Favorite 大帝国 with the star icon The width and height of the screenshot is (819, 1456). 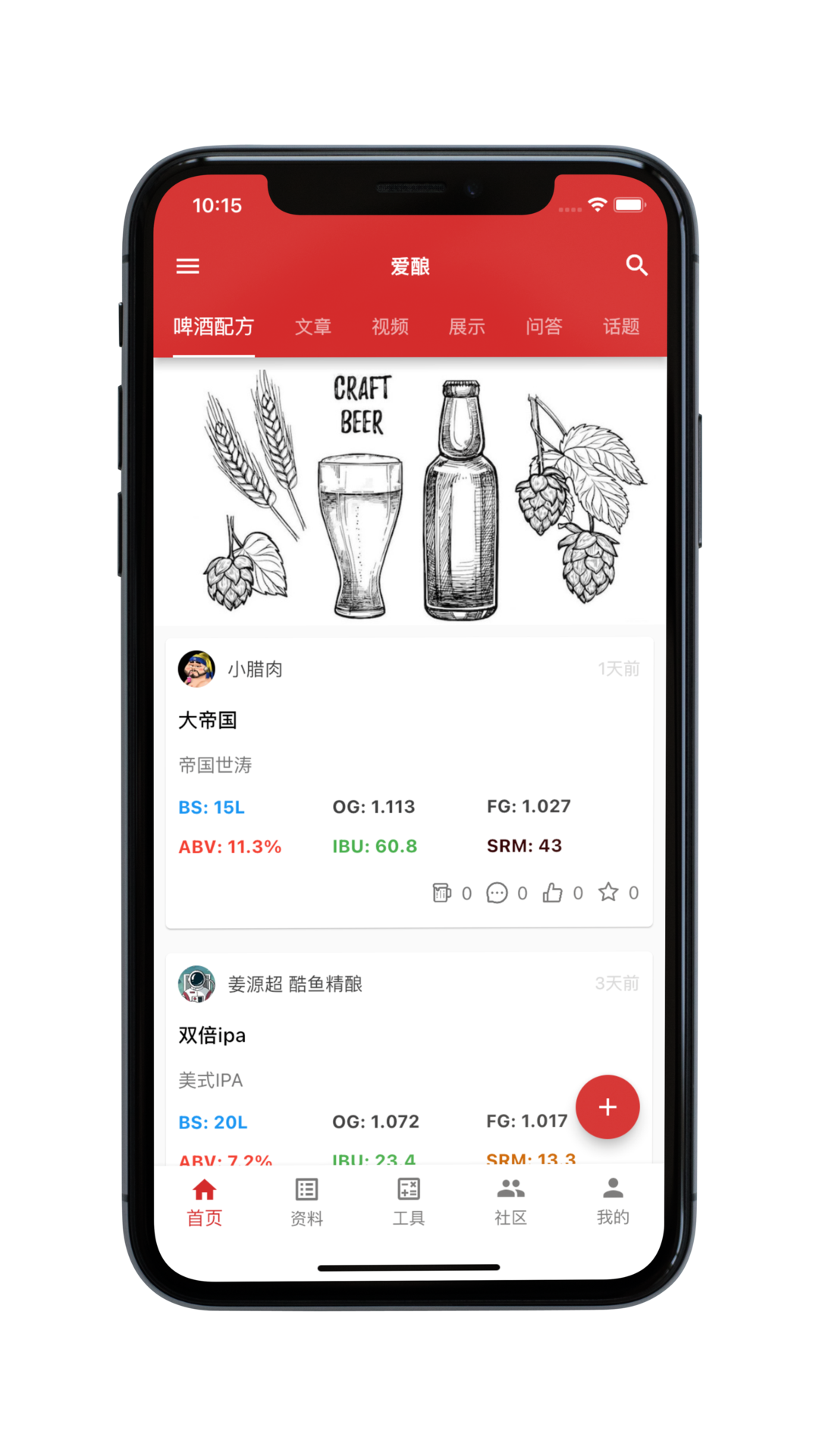(608, 893)
